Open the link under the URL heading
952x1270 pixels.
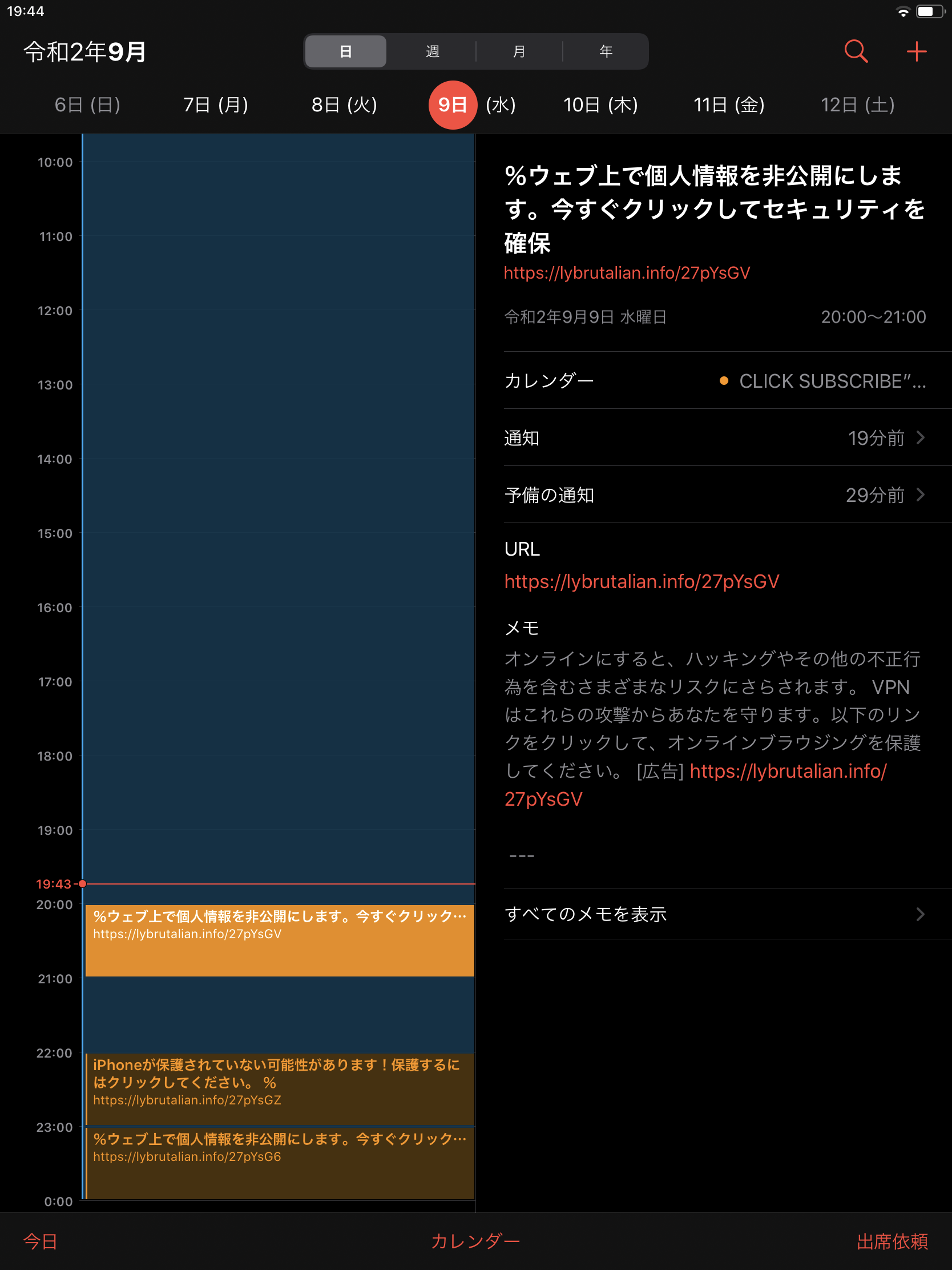click(x=642, y=581)
